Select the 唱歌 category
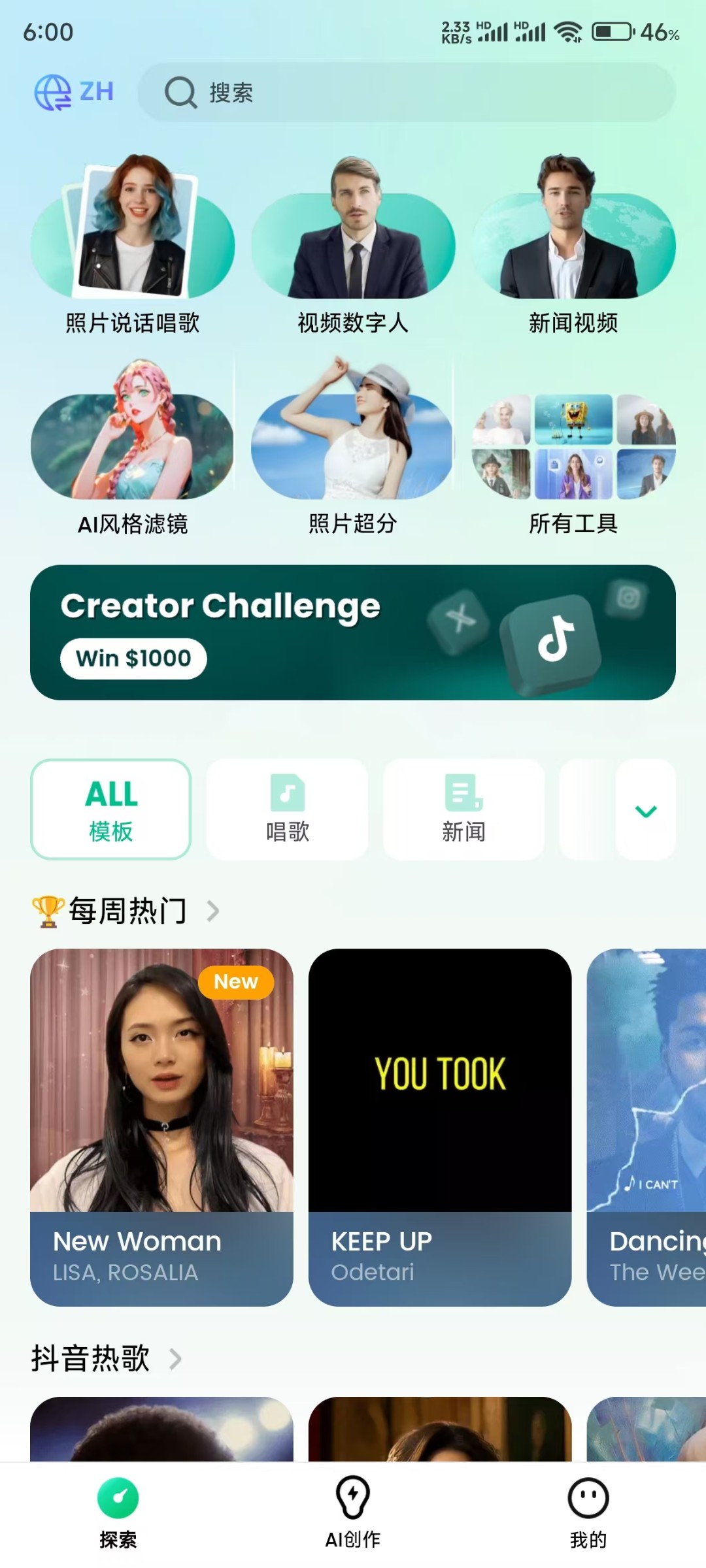 pos(287,809)
